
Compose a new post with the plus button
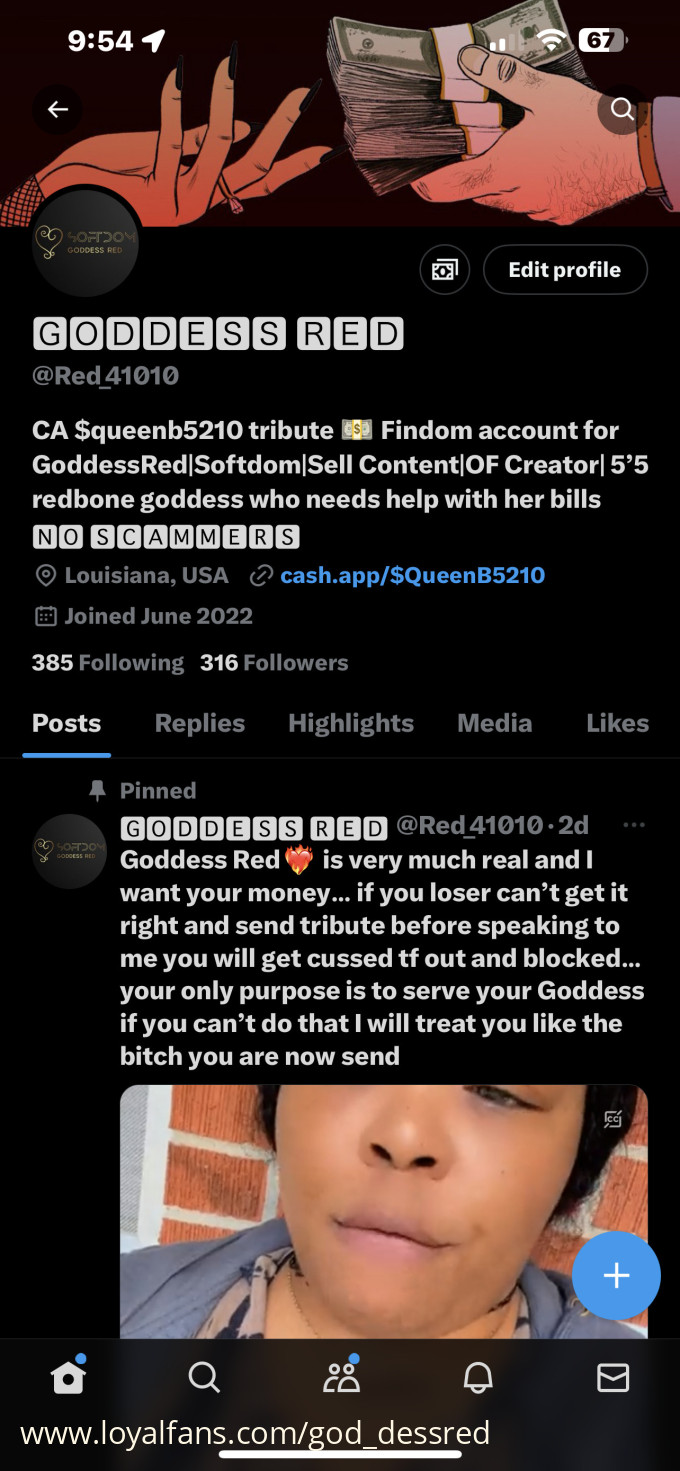tap(616, 1275)
